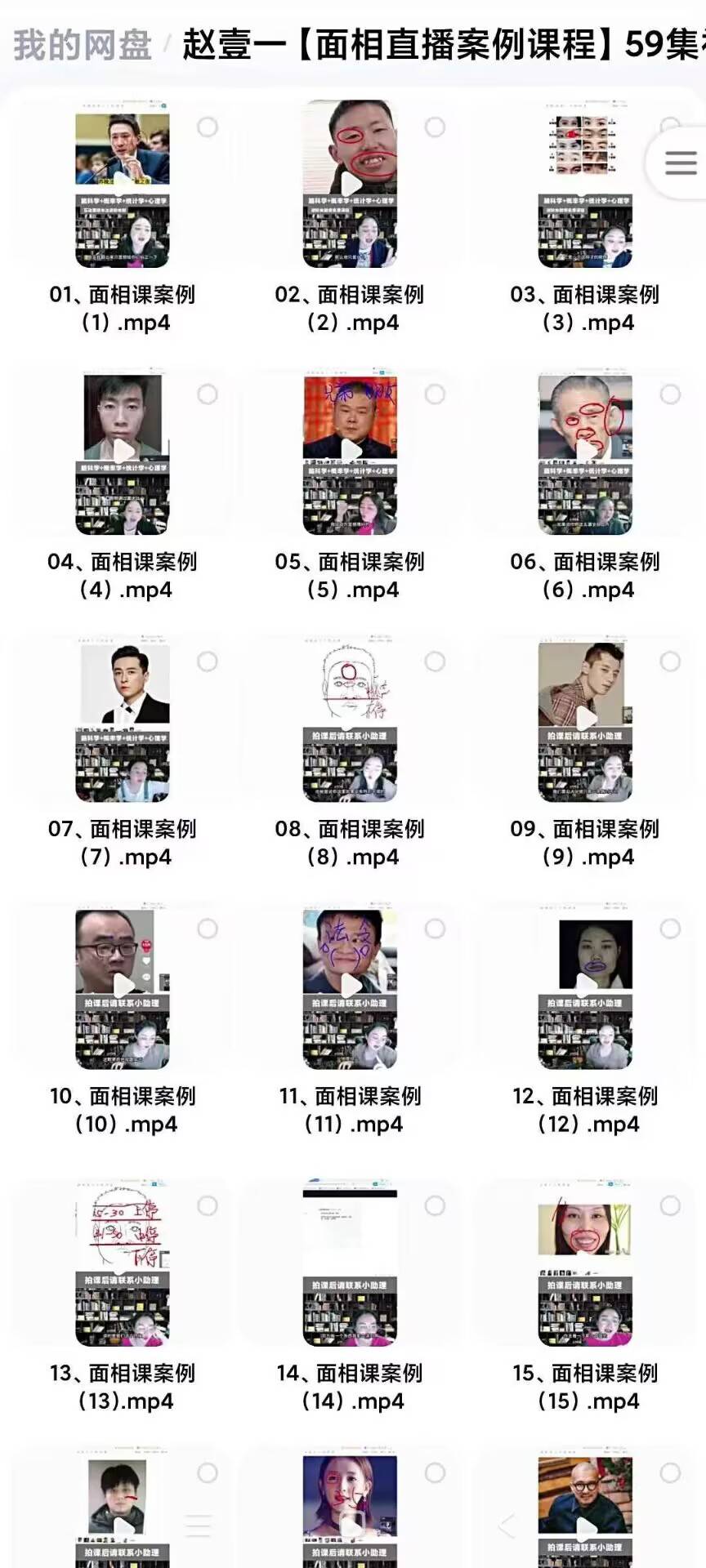
Task: Open video 01、面相课案例(1).mp4
Action: pyautogui.click(x=123, y=184)
